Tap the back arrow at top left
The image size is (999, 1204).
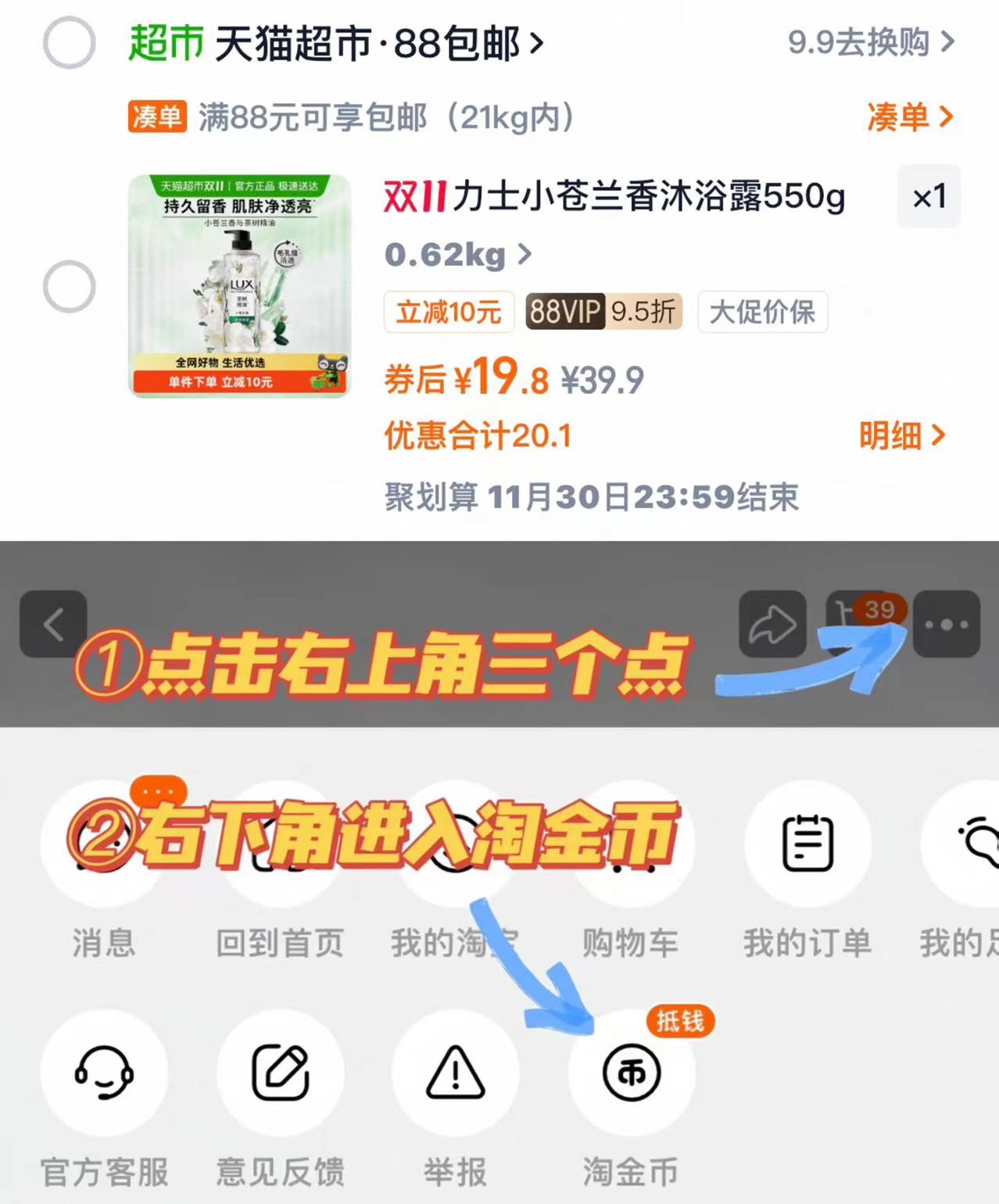[53, 623]
